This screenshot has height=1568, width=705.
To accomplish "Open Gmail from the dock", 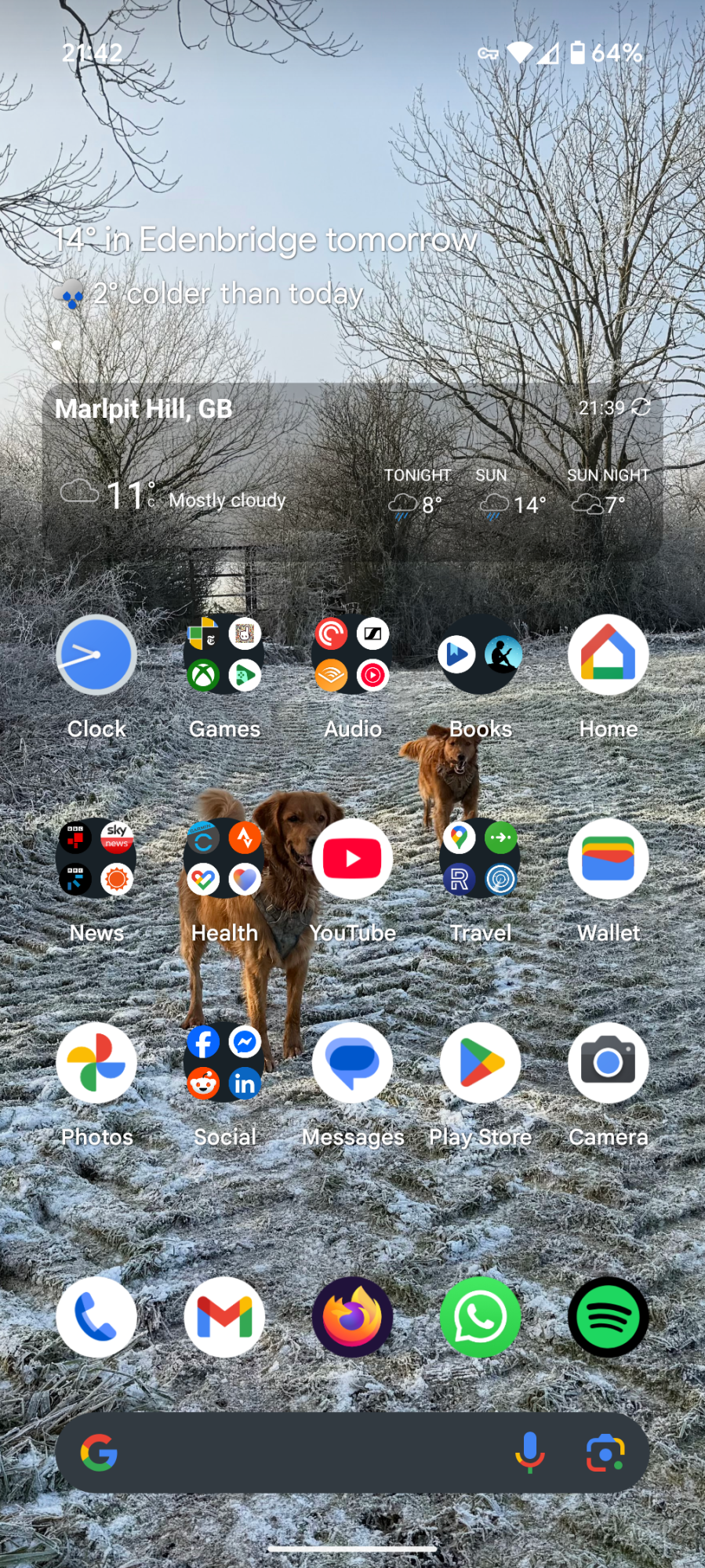I will pyautogui.click(x=224, y=1317).
